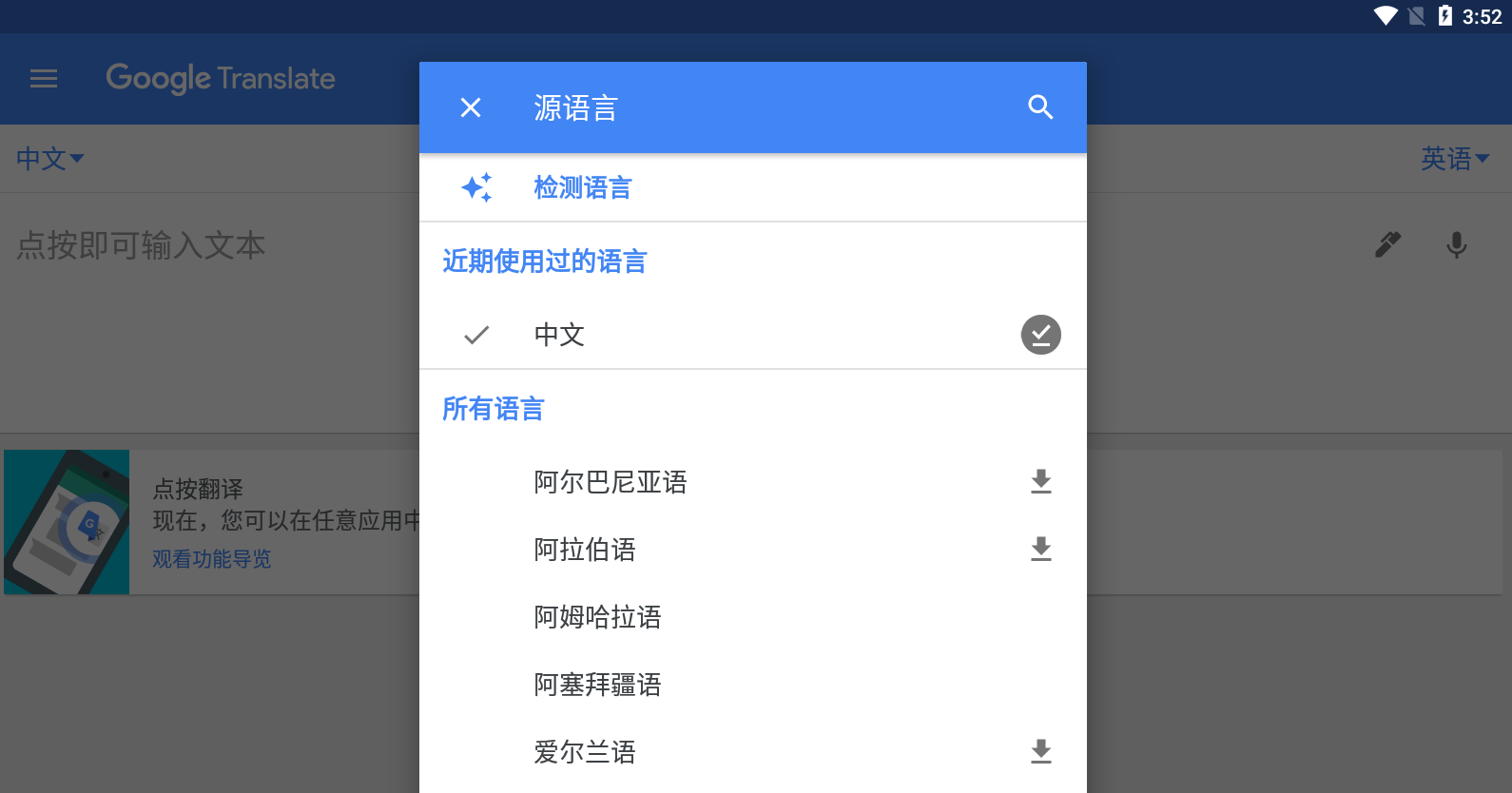The image size is (1512, 793).
Task: Pick 阿姆哈拉语 from all languages
Action: tap(597, 617)
